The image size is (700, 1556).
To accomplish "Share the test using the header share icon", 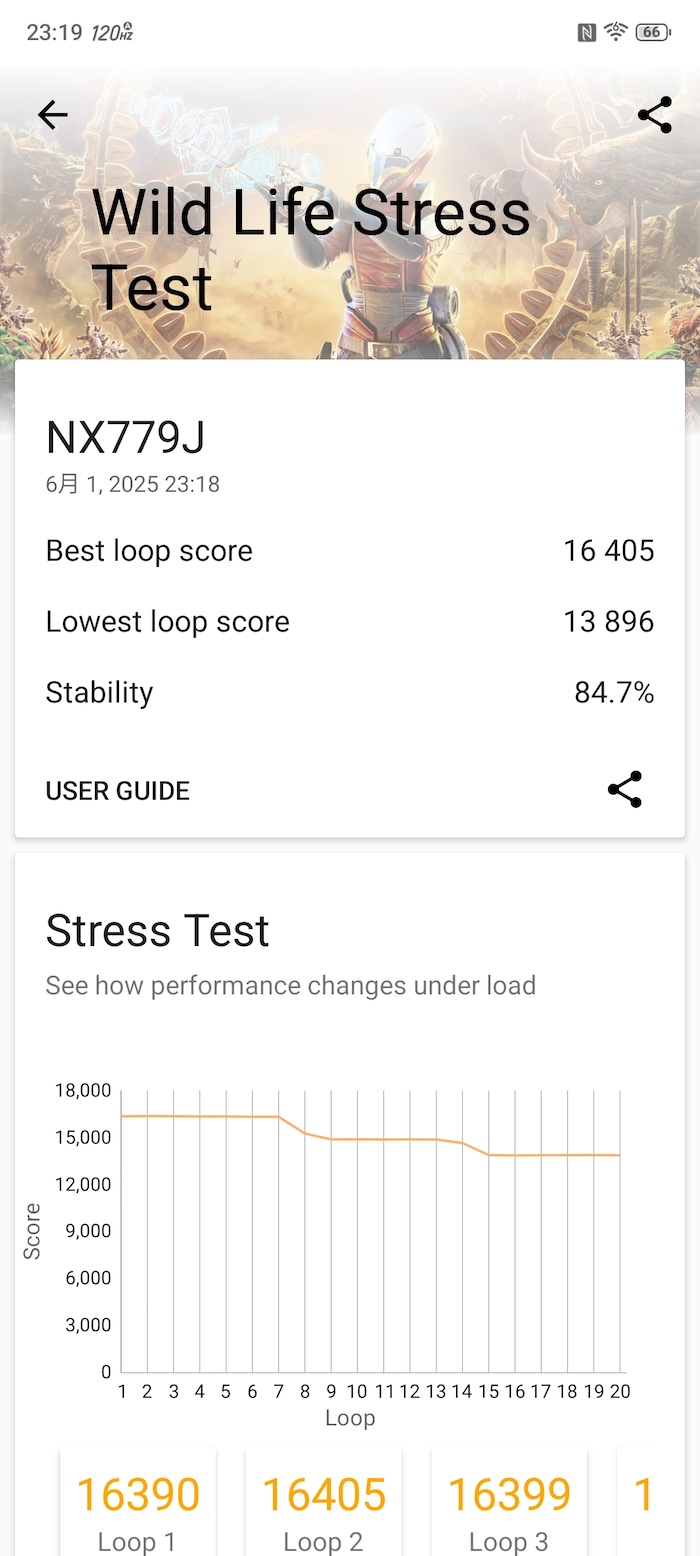I will tap(655, 115).
